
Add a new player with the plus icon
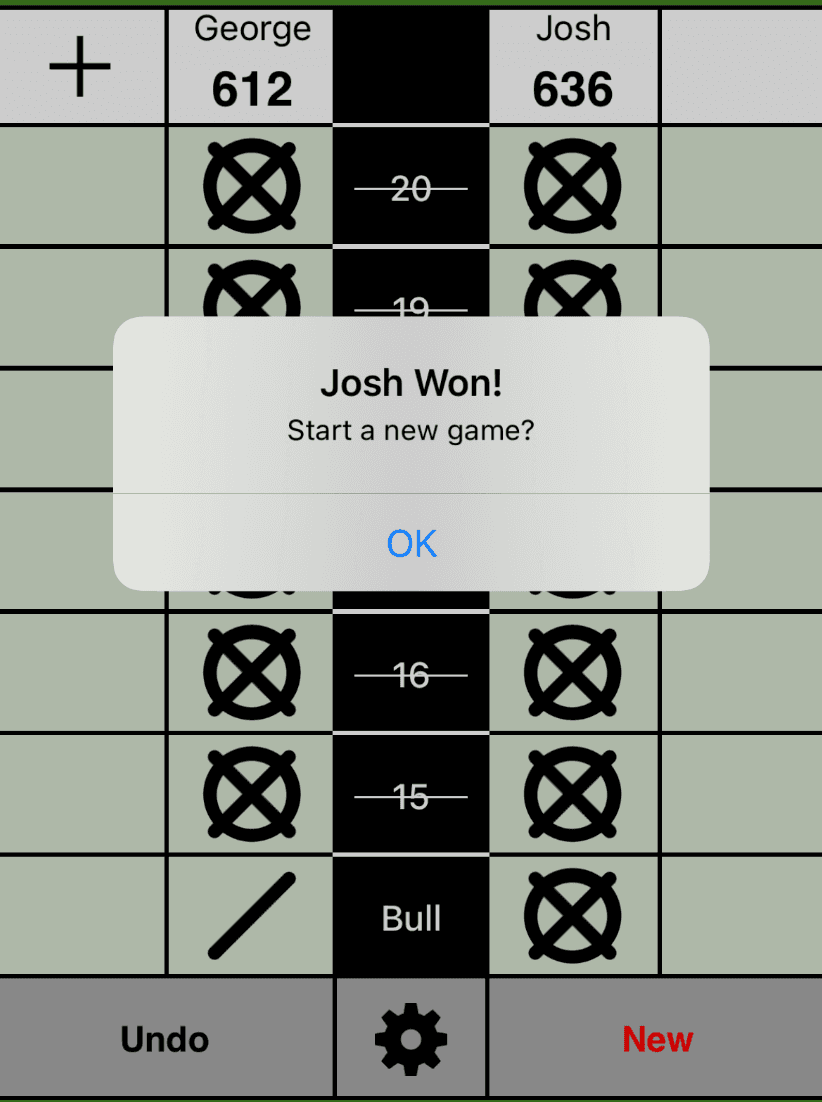81,67
